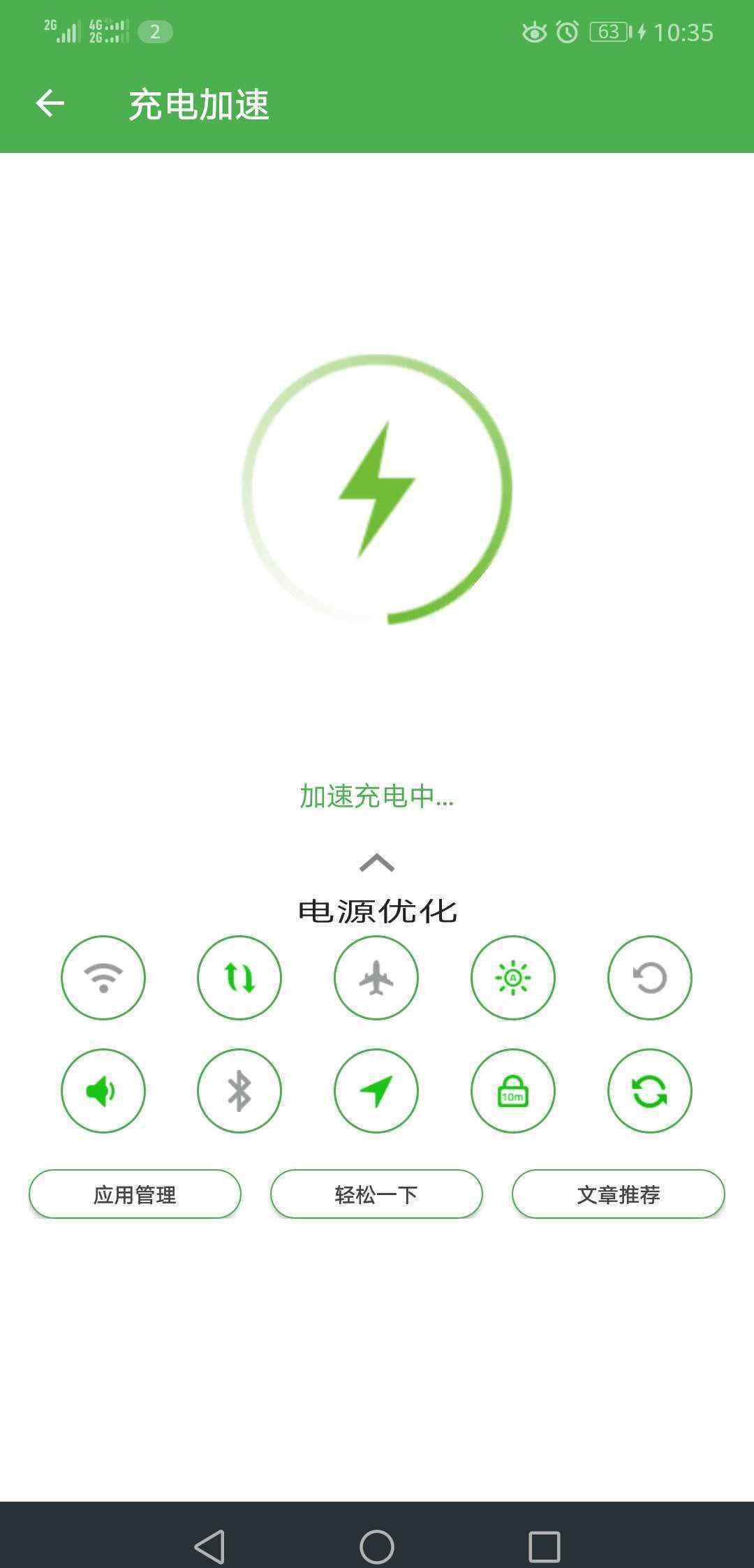Tap the chevron above 电源优化
Viewport: 754px width, 1568px height.
click(x=377, y=863)
